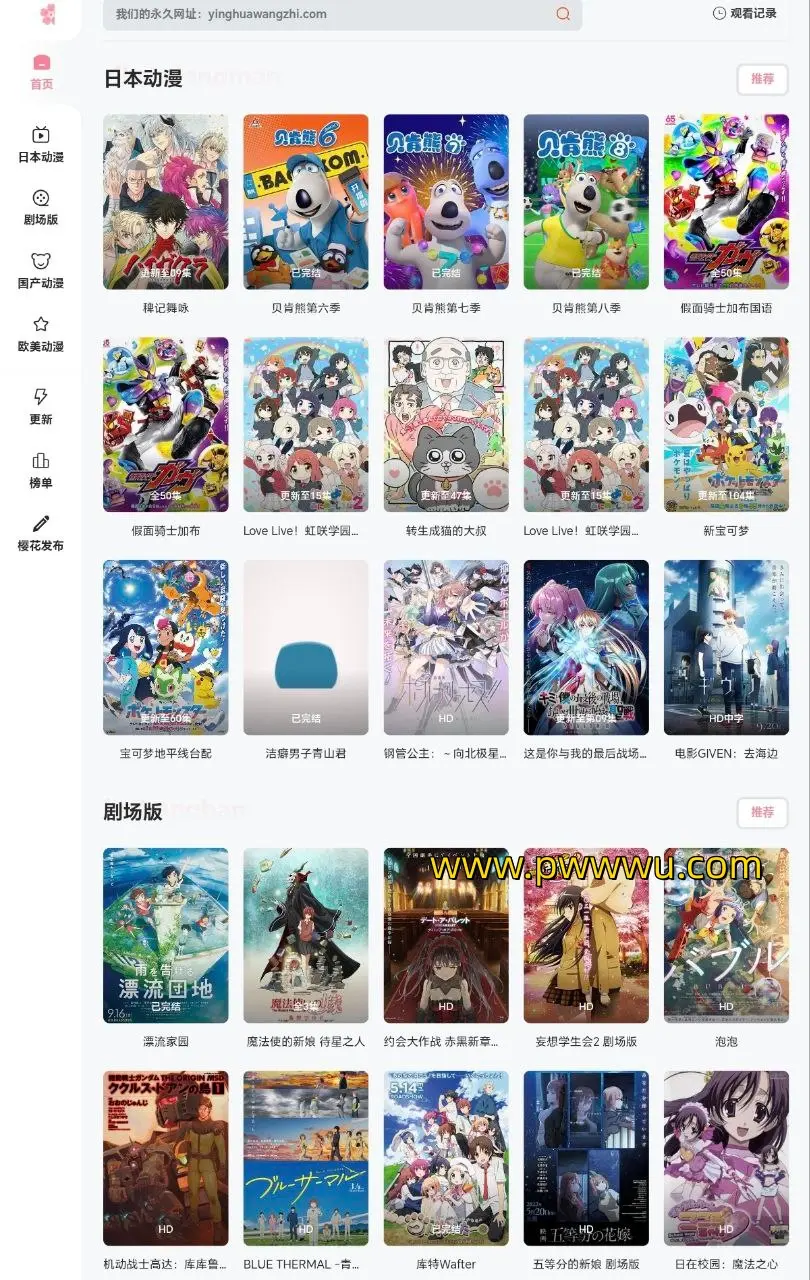
Task: Tap the search magnifier icon
Action: (x=563, y=14)
